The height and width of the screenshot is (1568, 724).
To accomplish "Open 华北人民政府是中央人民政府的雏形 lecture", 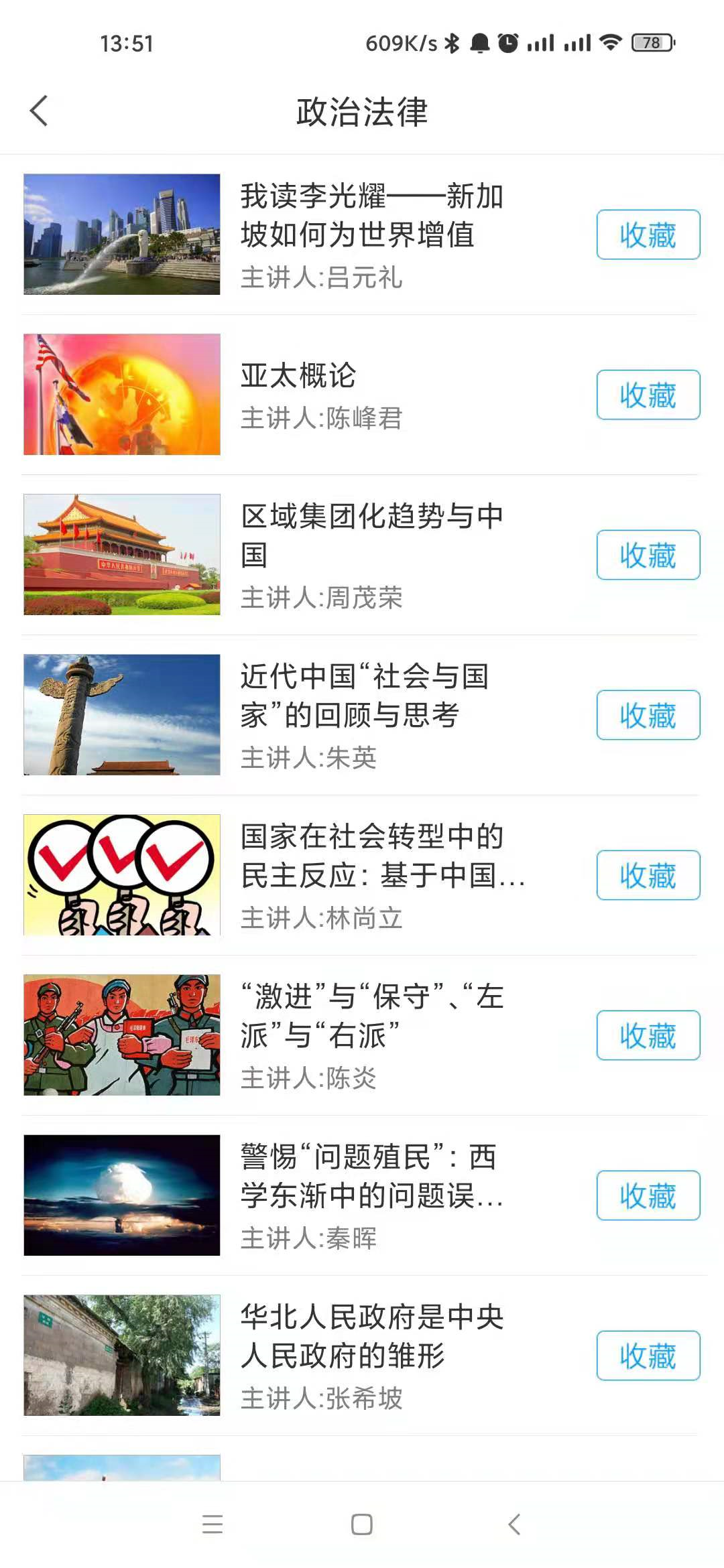I will (x=371, y=1336).
